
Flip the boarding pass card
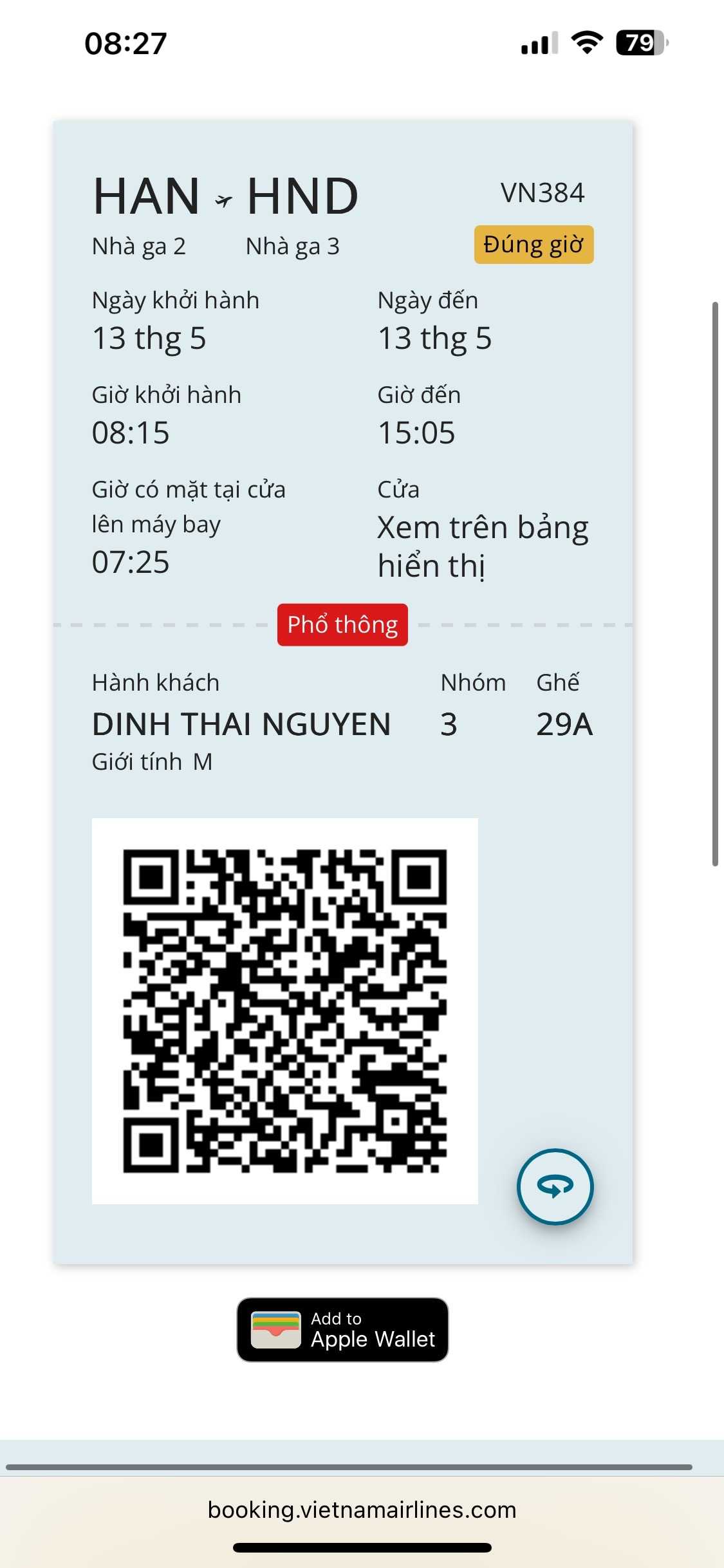point(555,1186)
